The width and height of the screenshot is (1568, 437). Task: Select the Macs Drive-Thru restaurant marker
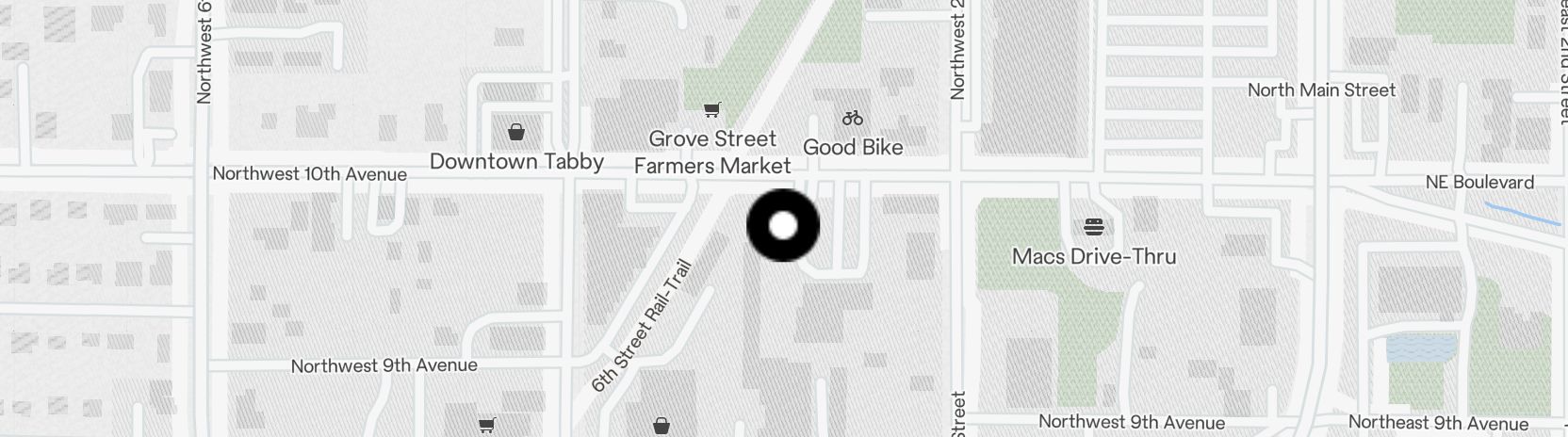[x=1093, y=227]
